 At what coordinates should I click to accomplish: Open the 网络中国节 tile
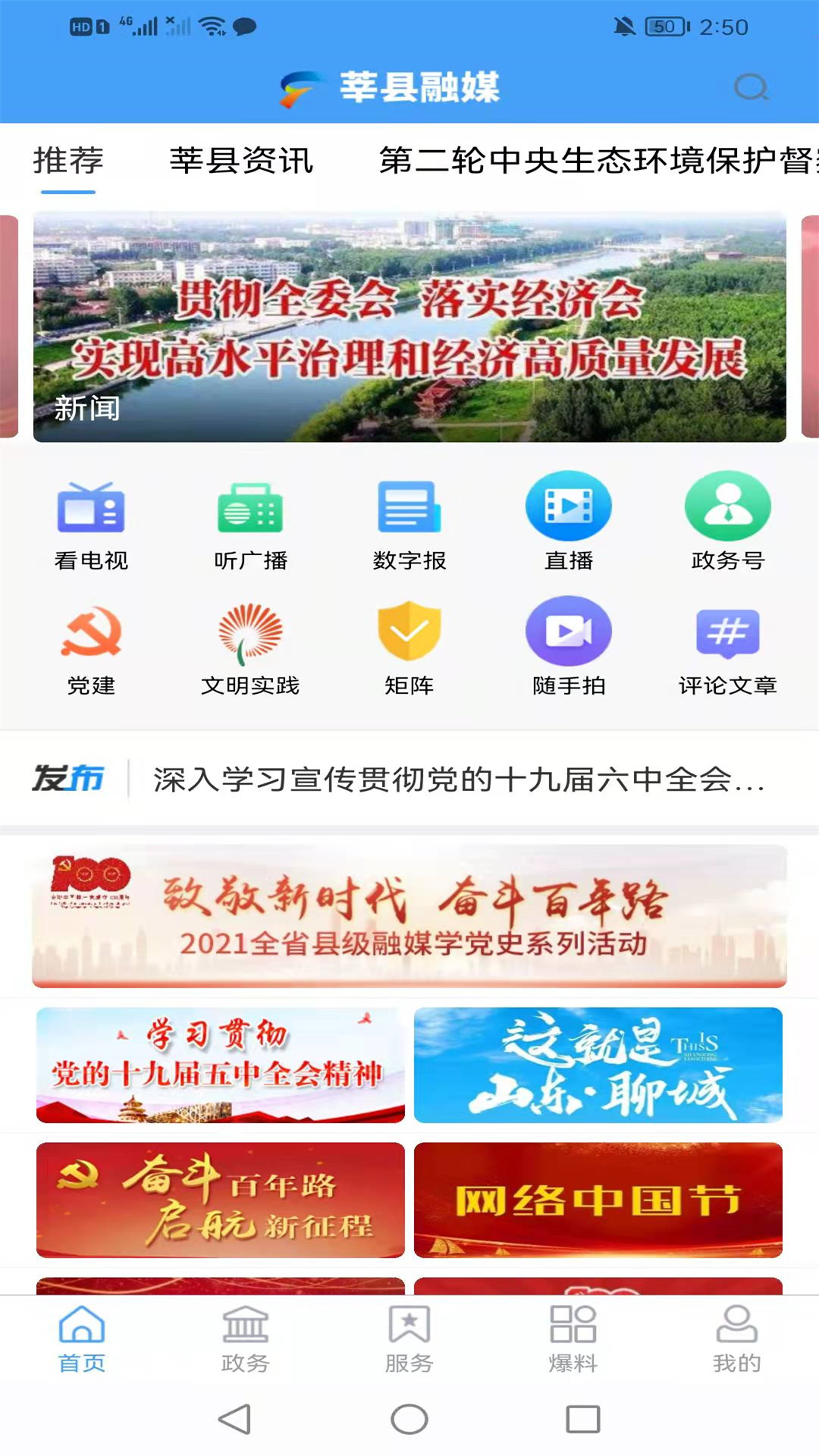pyautogui.click(x=598, y=1200)
